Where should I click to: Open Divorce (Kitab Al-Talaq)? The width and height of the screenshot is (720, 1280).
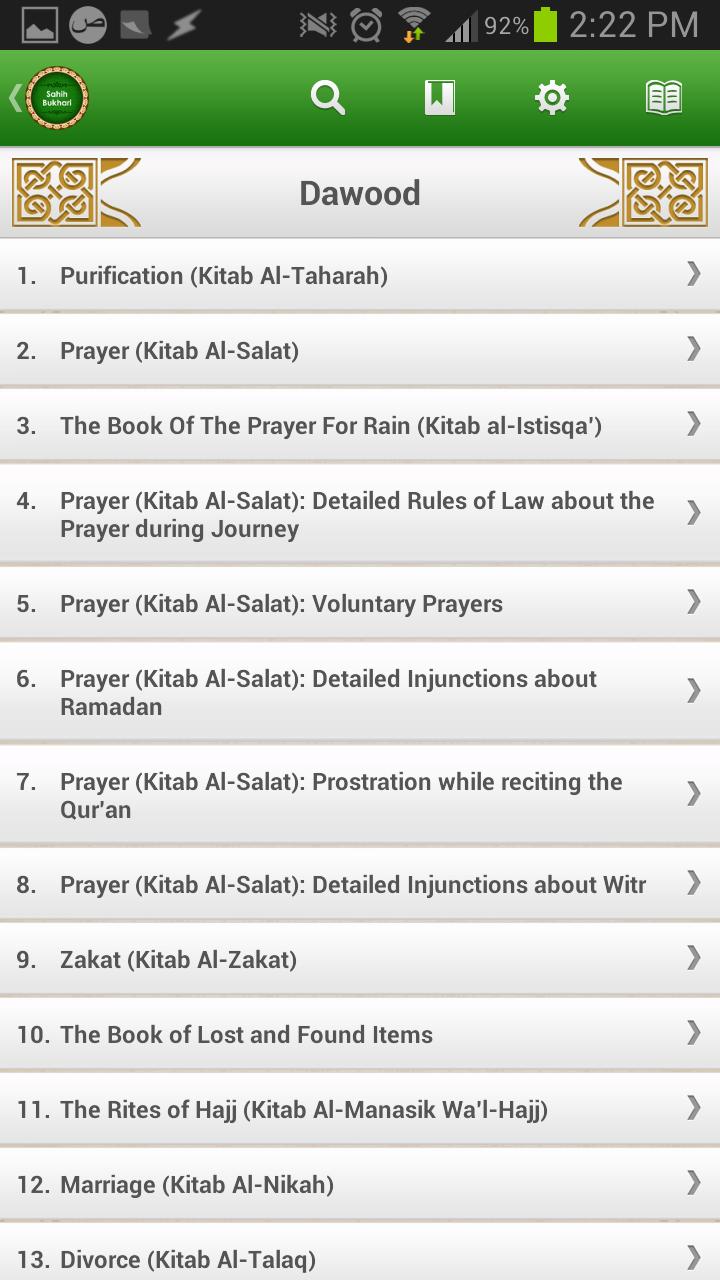(360, 1258)
